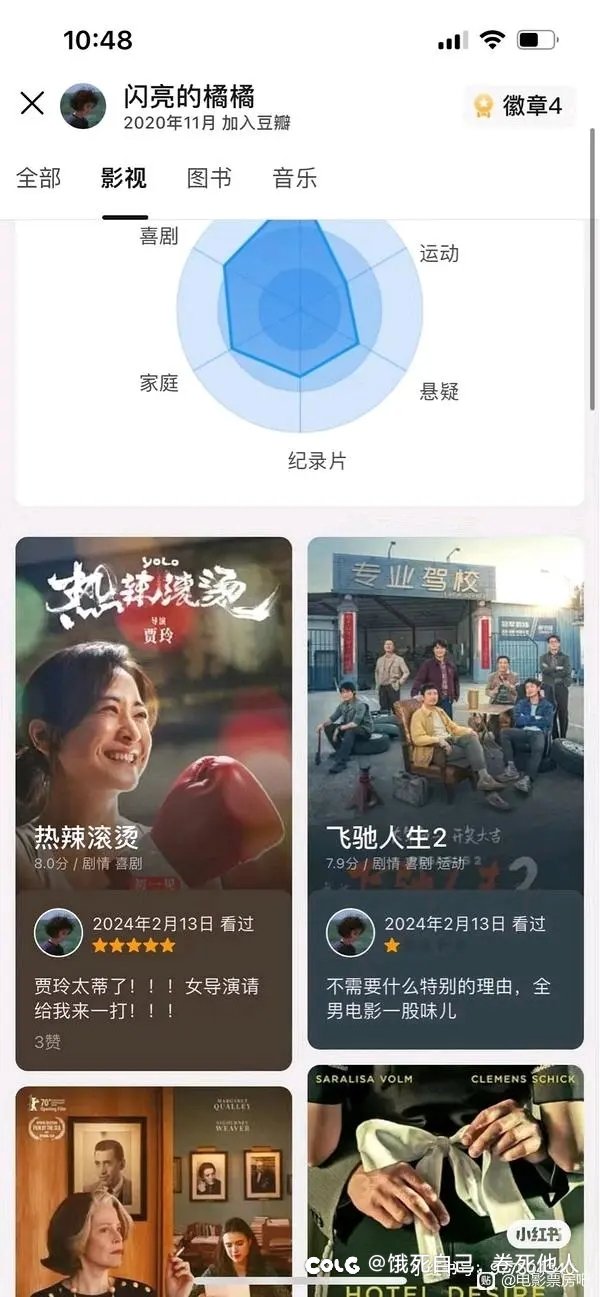
Task: Switch to the 图书 tab
Action: (209, 179)
